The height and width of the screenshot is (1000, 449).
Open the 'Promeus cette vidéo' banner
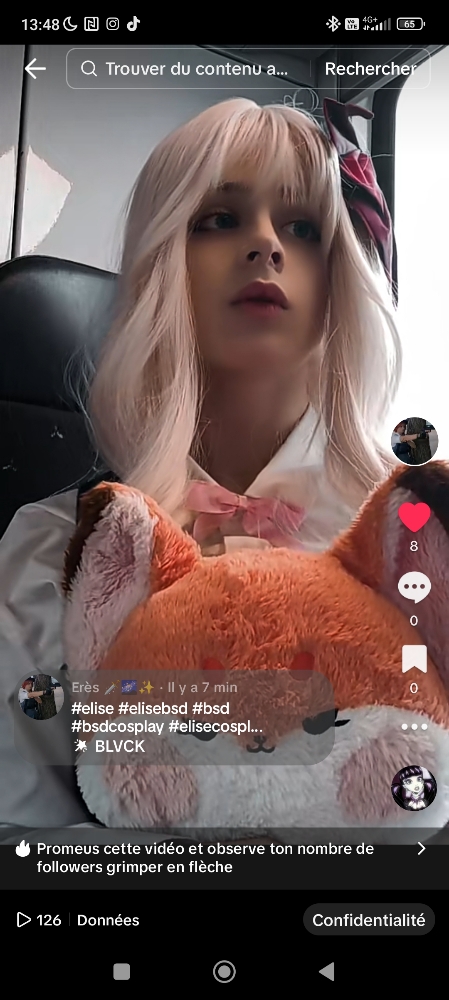pyautogui.click(x=224, y=858)
